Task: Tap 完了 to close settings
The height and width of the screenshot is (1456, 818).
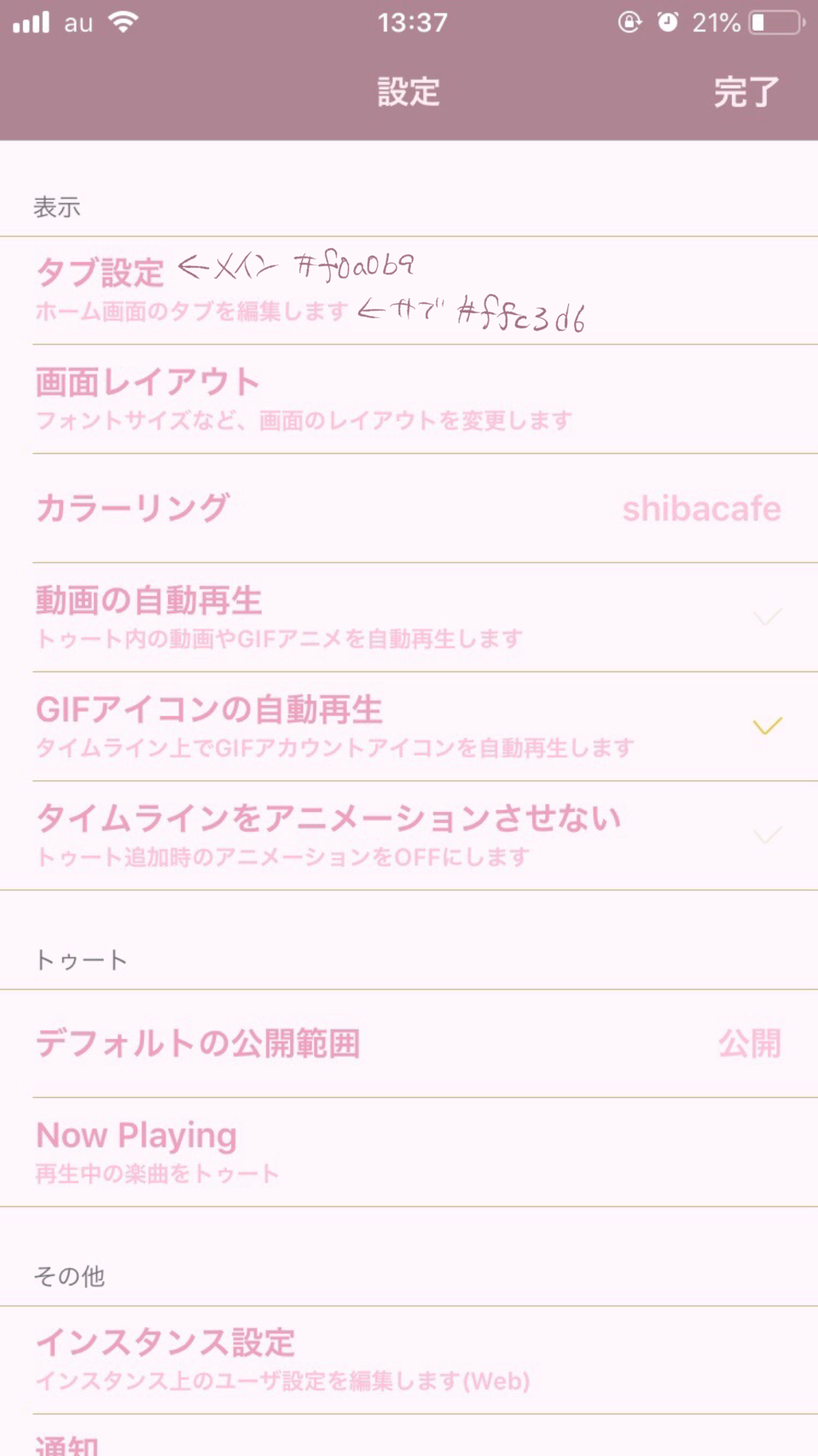Action: (x=746, y=92)
